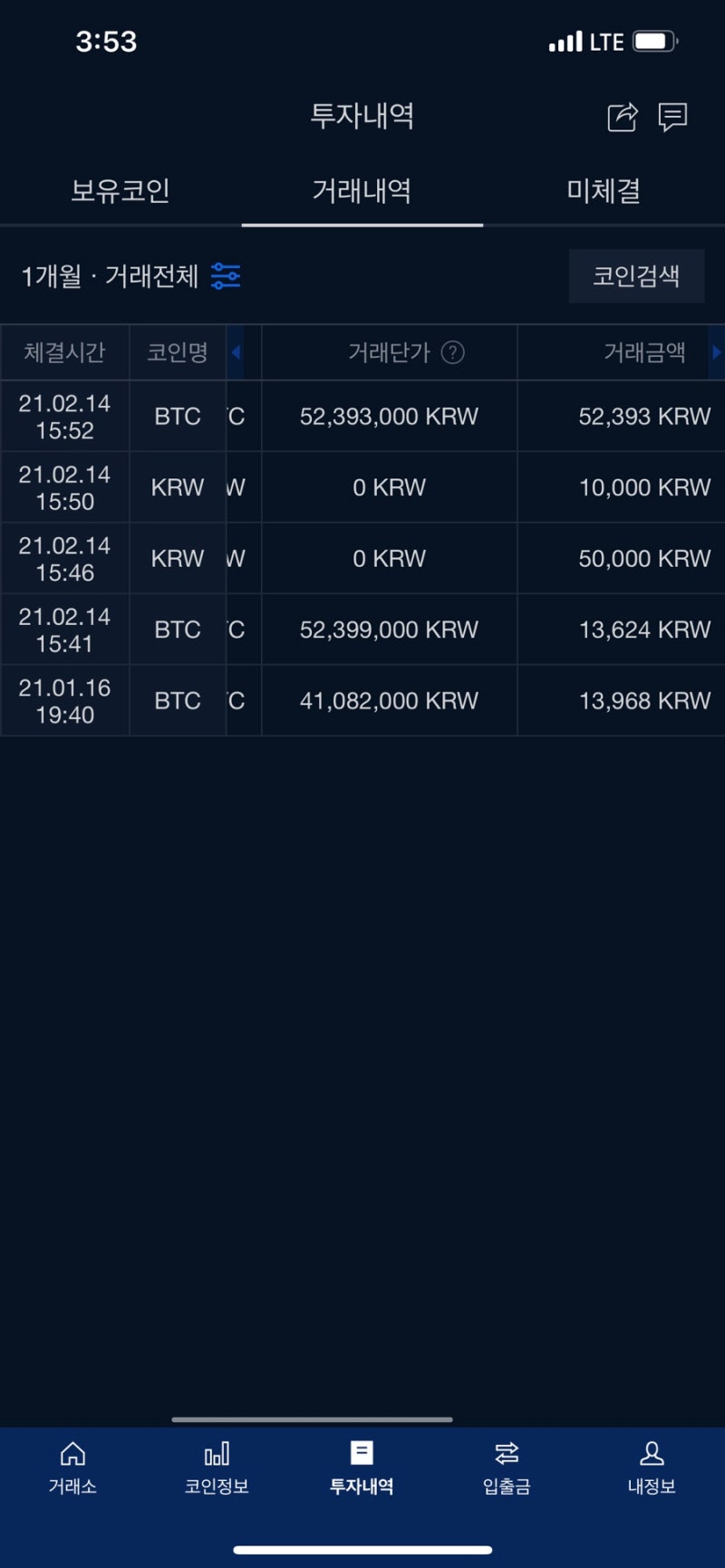Open the 입출금 bottom tab
The width and height of the screenshot is (725, 1568).
coord(507,1467)
